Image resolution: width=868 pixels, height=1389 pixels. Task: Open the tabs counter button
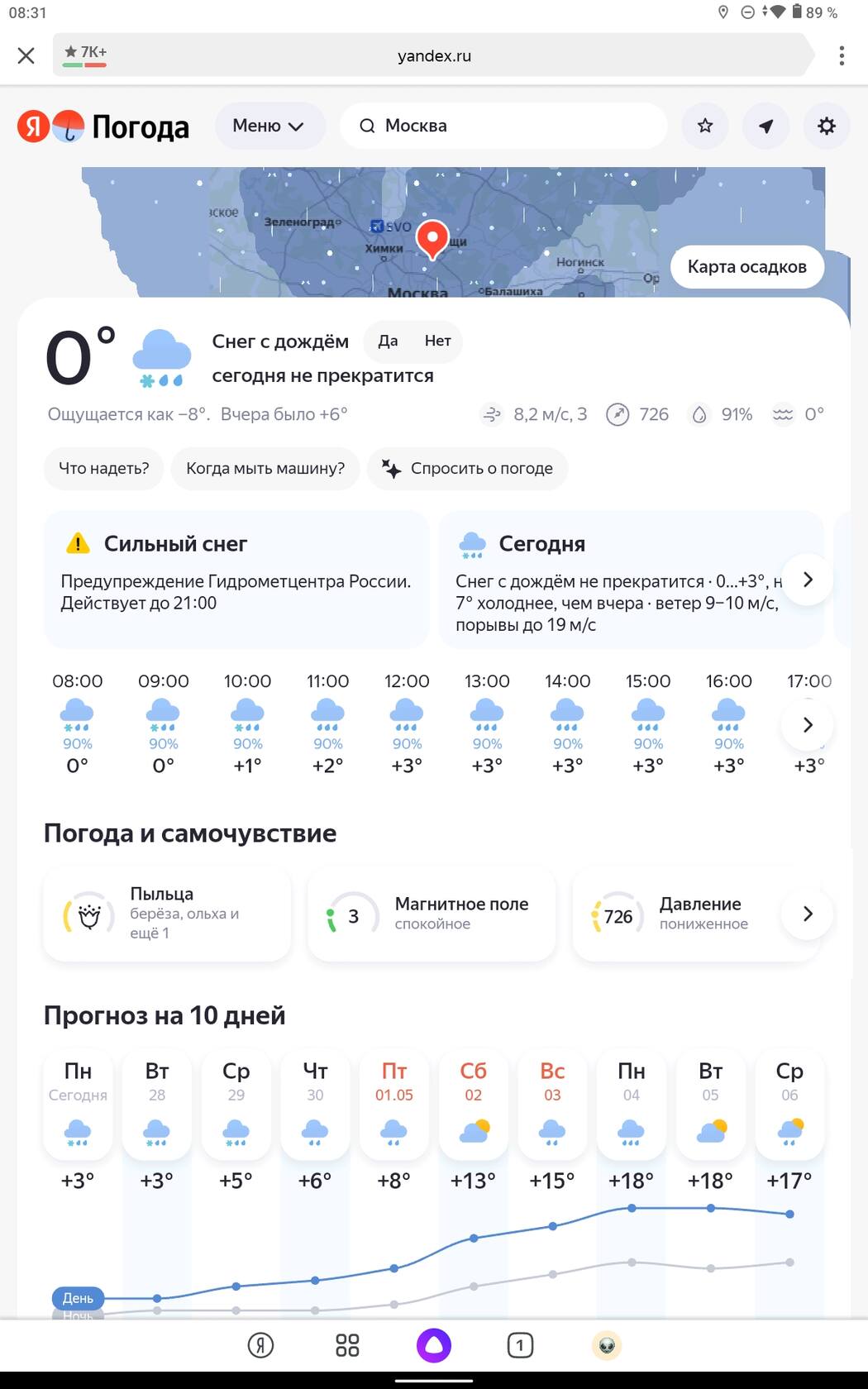pyautogui.click(x=520, y=1345)
